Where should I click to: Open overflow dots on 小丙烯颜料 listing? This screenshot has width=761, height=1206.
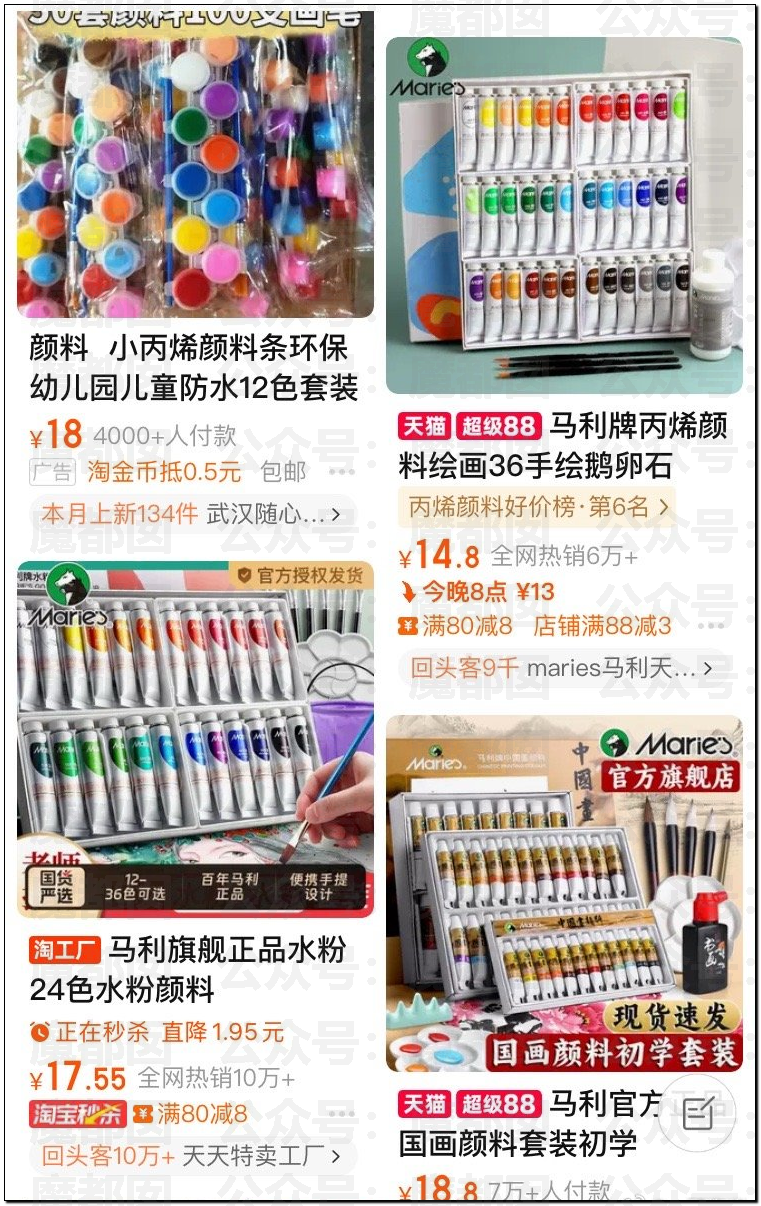tap(342, 472)
